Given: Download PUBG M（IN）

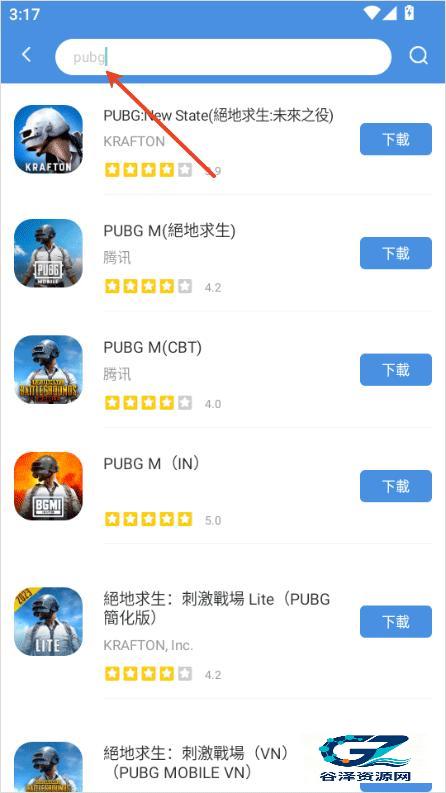Looking at the screenshot, I should 395,486.
